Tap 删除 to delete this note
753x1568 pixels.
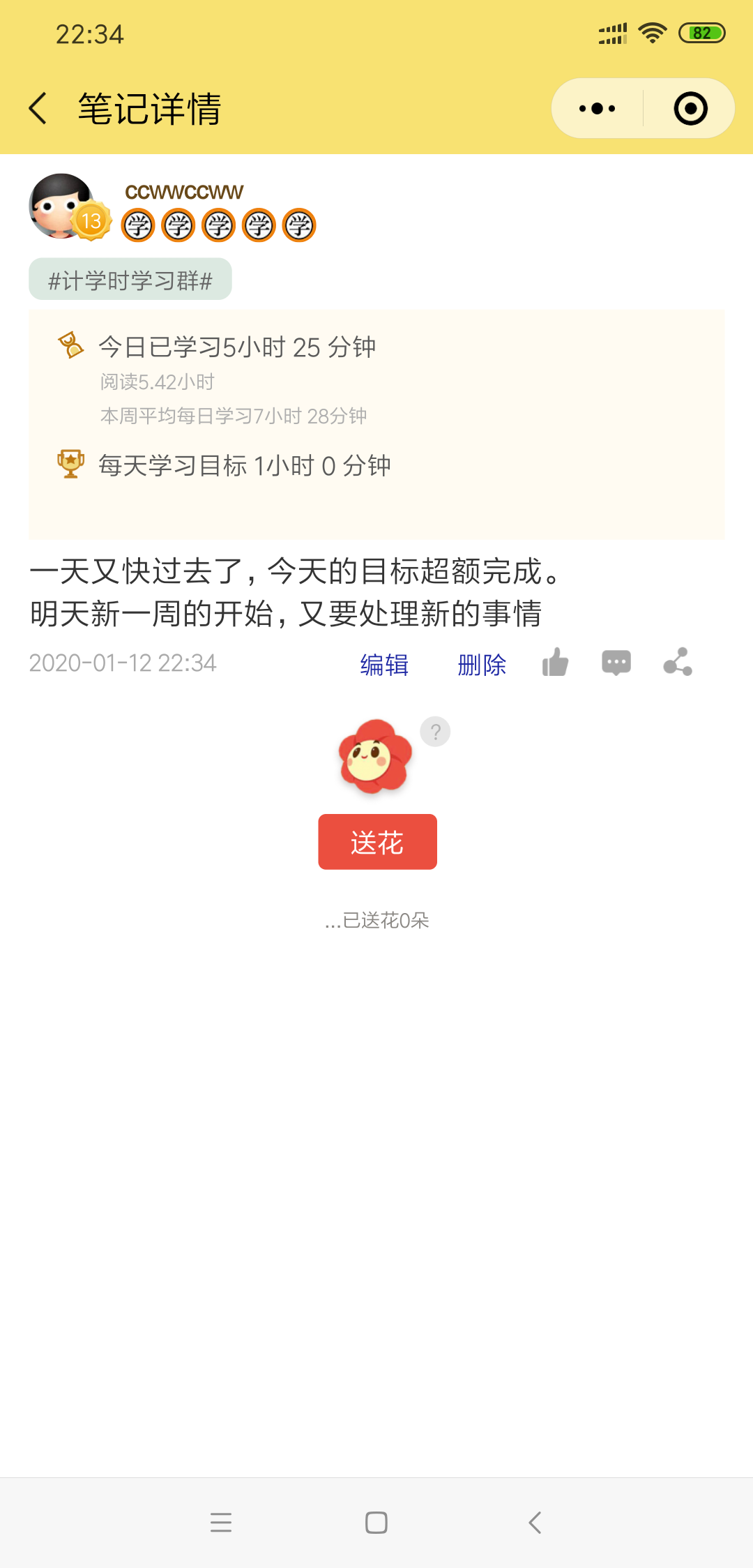pos(482,664)
